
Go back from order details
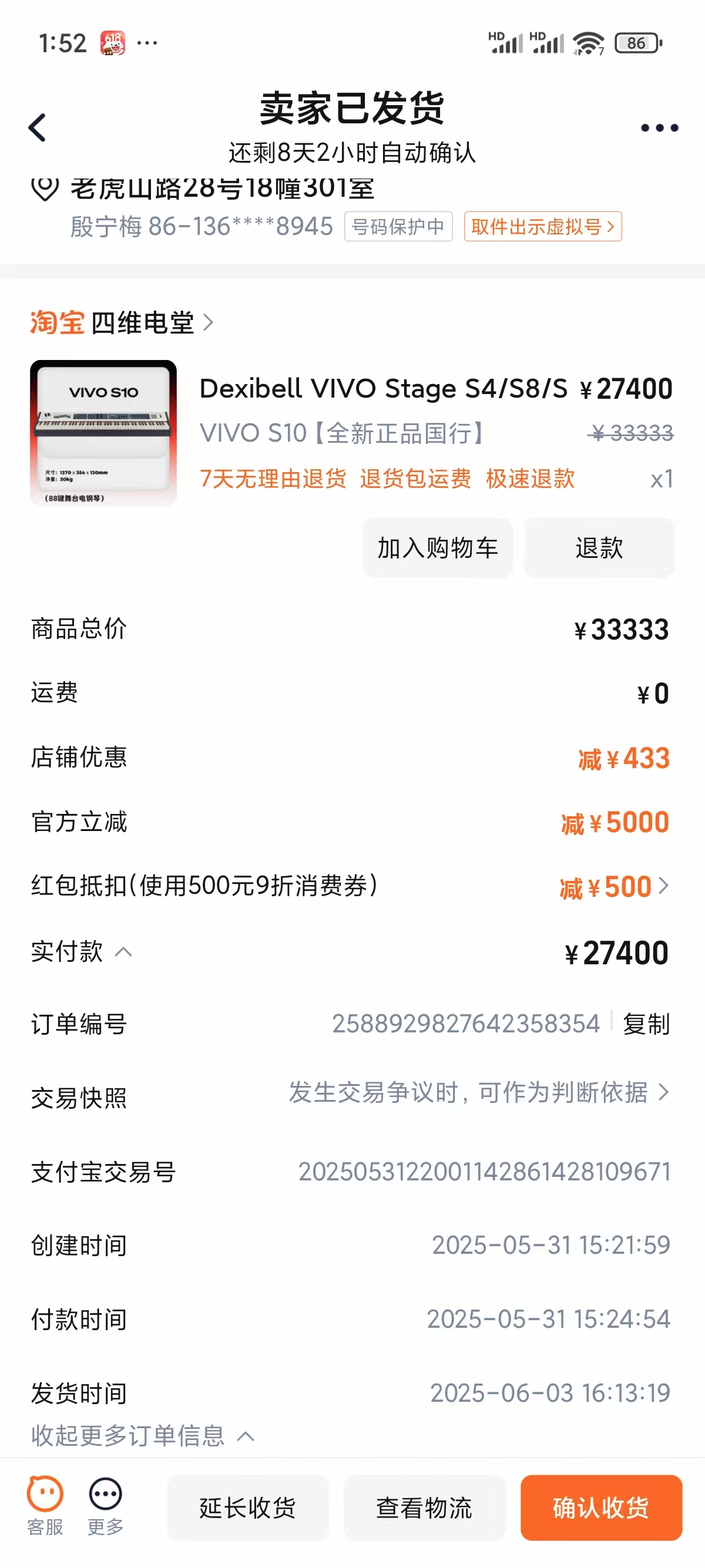38,128
